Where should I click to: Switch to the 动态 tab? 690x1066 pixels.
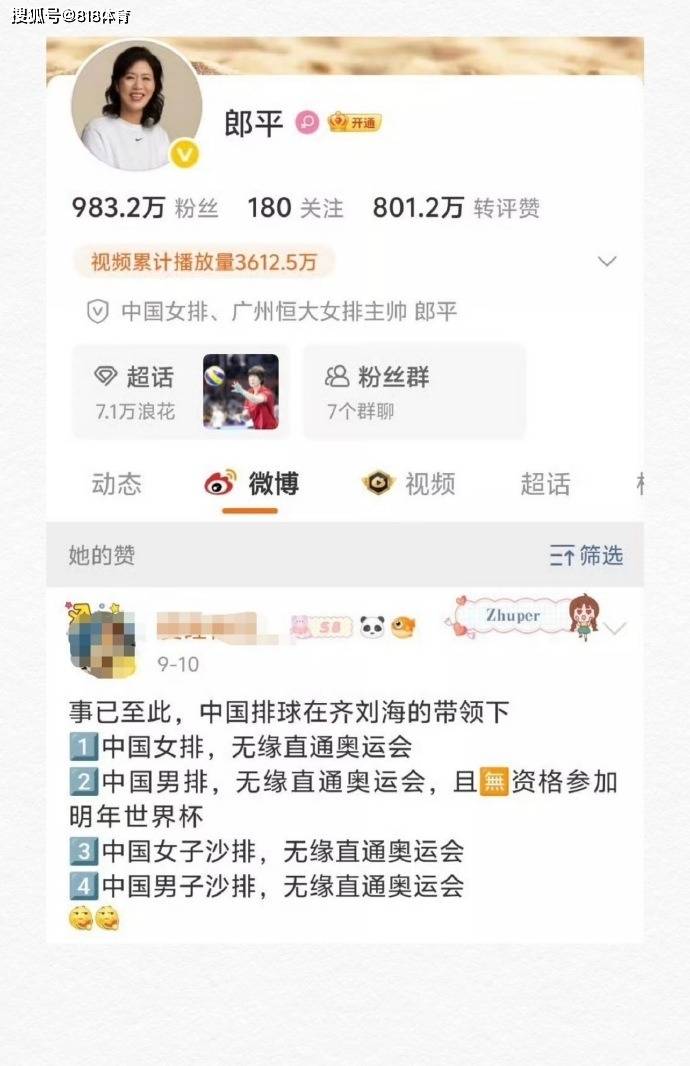click(x=116, y=484)
